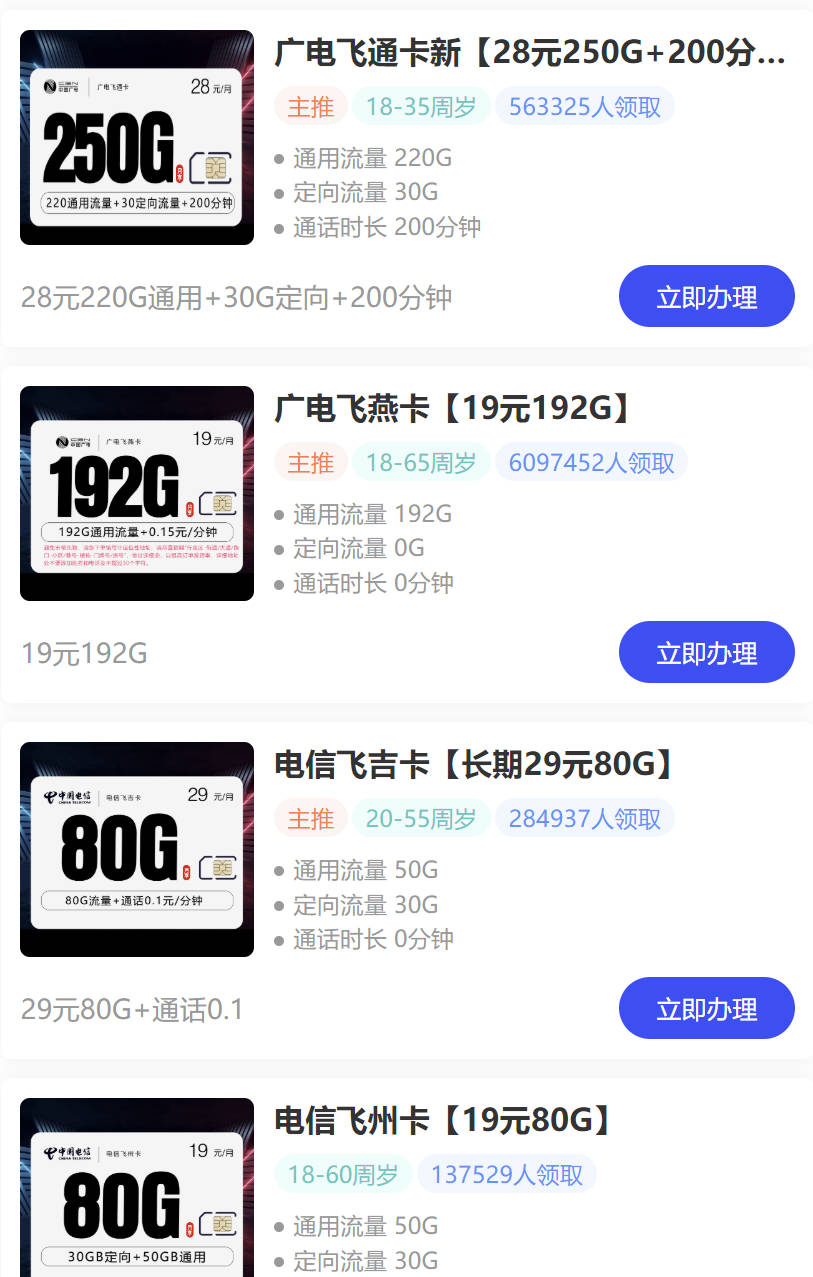Open the 250G card image thumbnail
813x1277 pixels.
pyautogui.click(x=136, y=137)
